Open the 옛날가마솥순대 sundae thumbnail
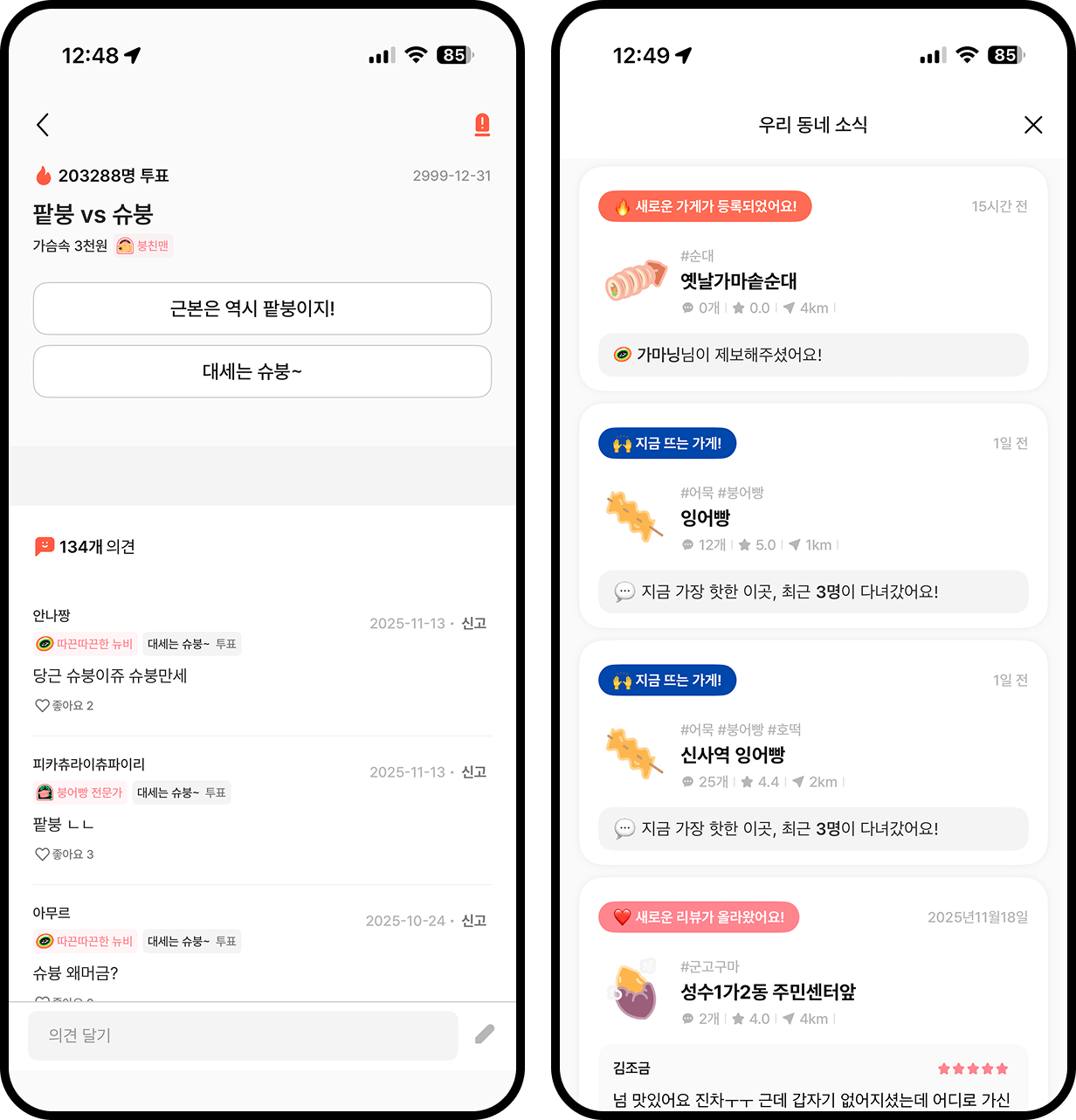The width and height of the screenshot is (1076, 1120). (x=635, y=280)
